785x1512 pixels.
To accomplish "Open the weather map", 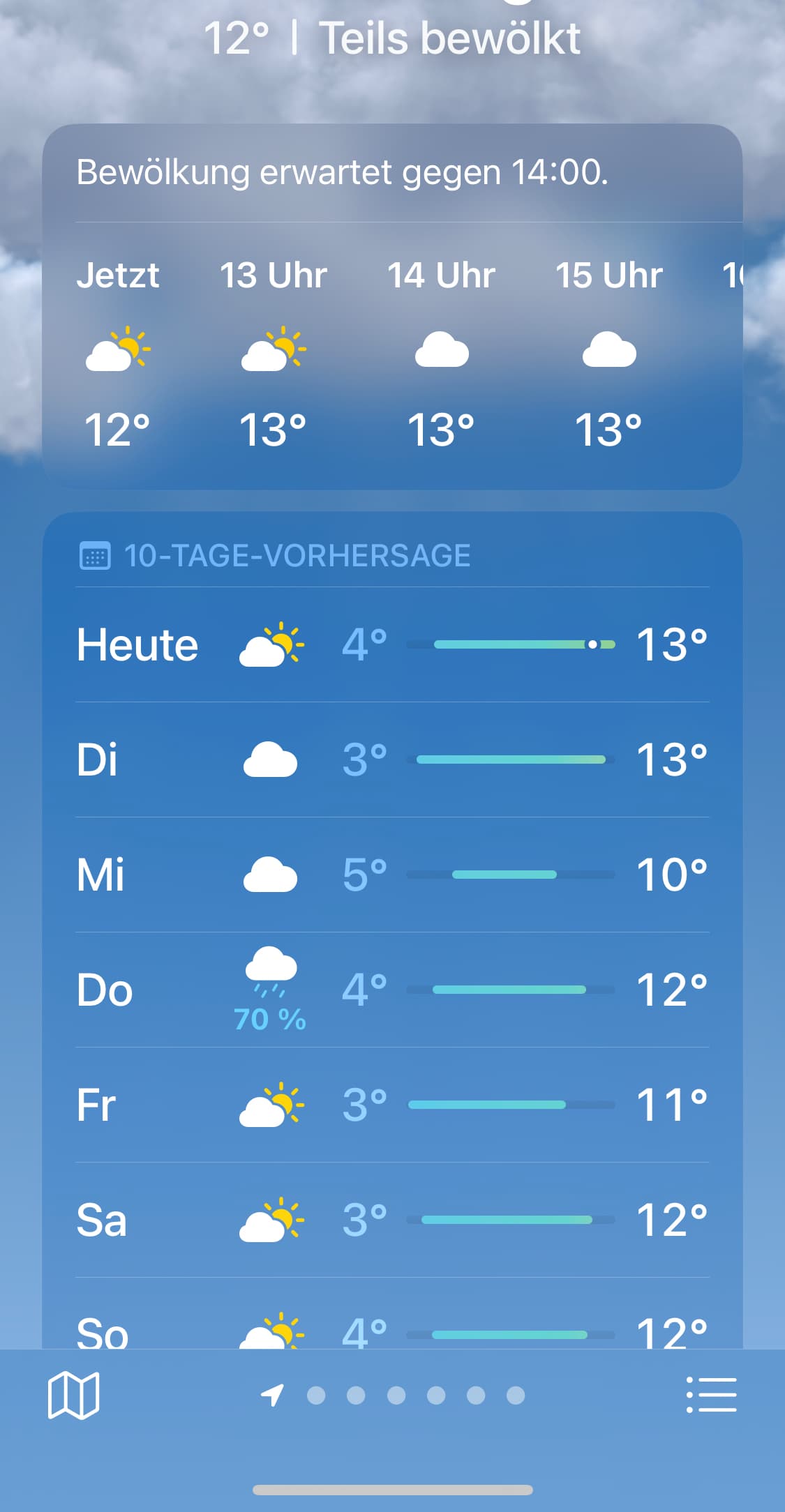I will coord(73,1396).
